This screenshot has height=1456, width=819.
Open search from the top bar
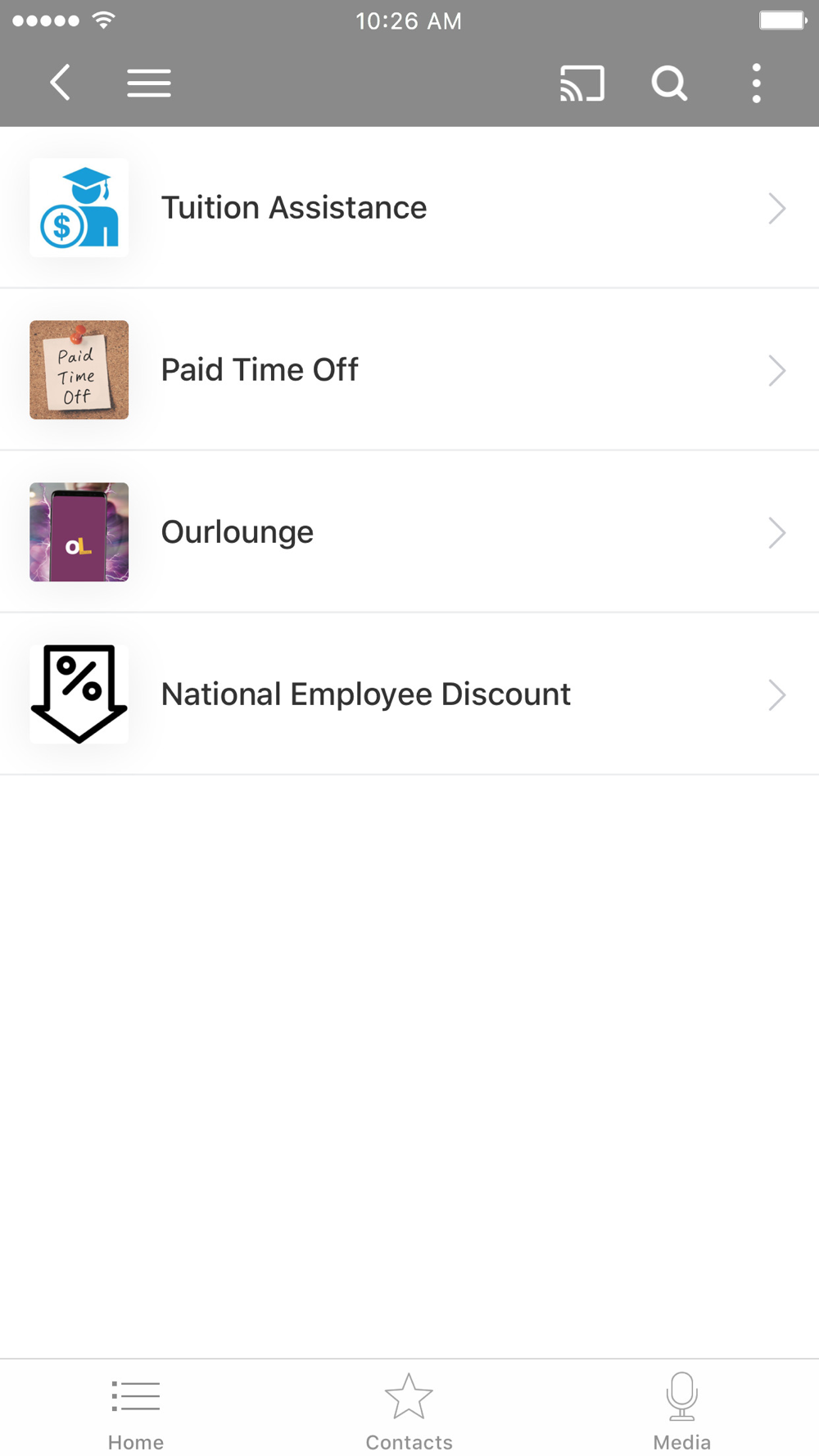669,83
